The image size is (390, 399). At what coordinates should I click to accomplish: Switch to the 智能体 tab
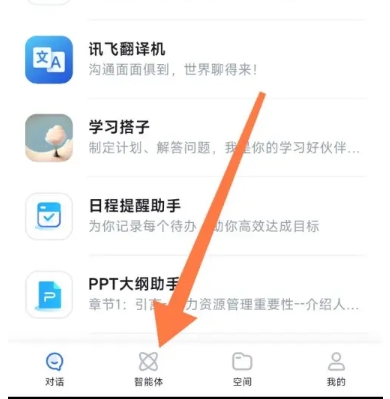click(148, 369)
